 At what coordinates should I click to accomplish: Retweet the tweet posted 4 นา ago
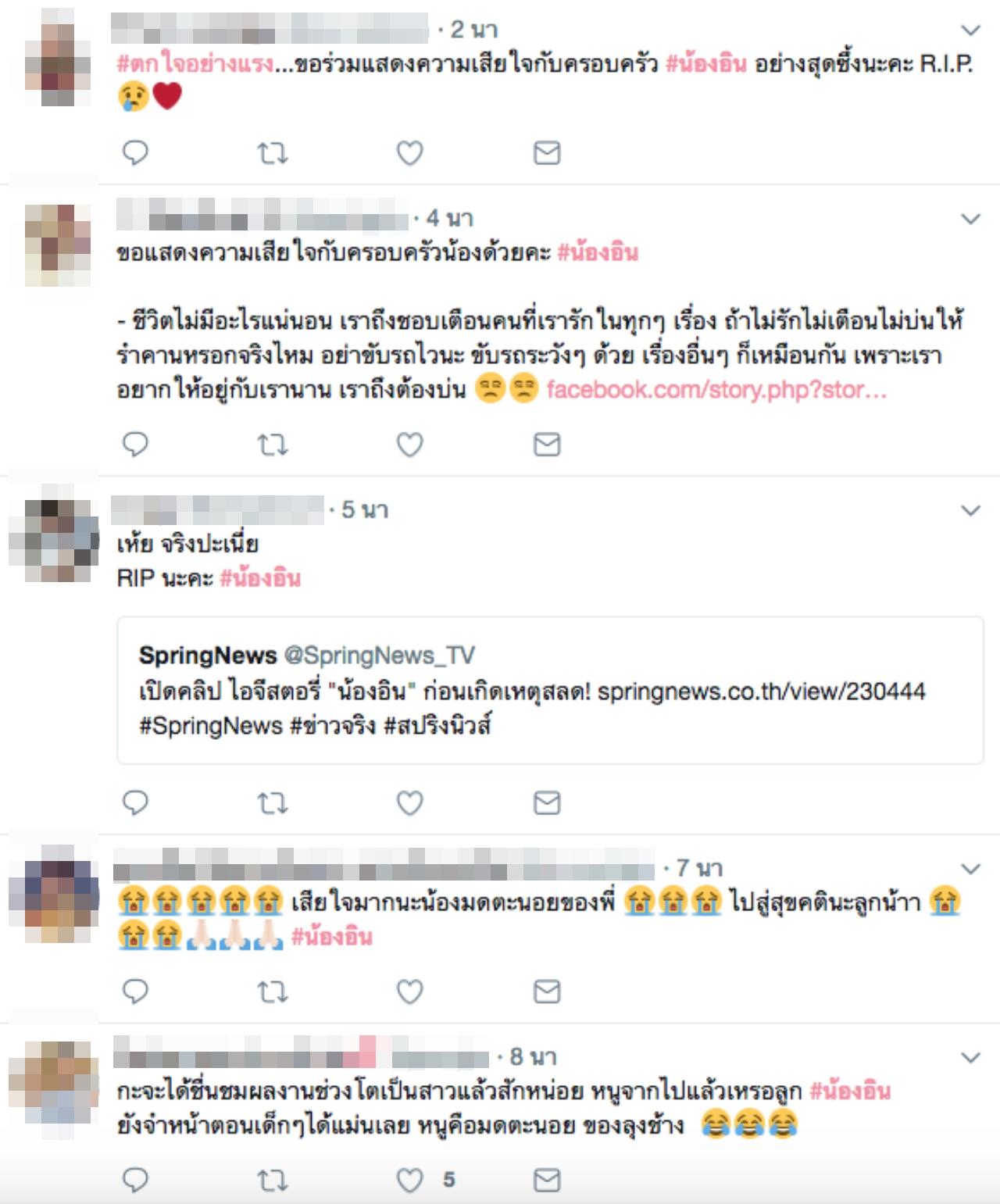click(272, 445)
